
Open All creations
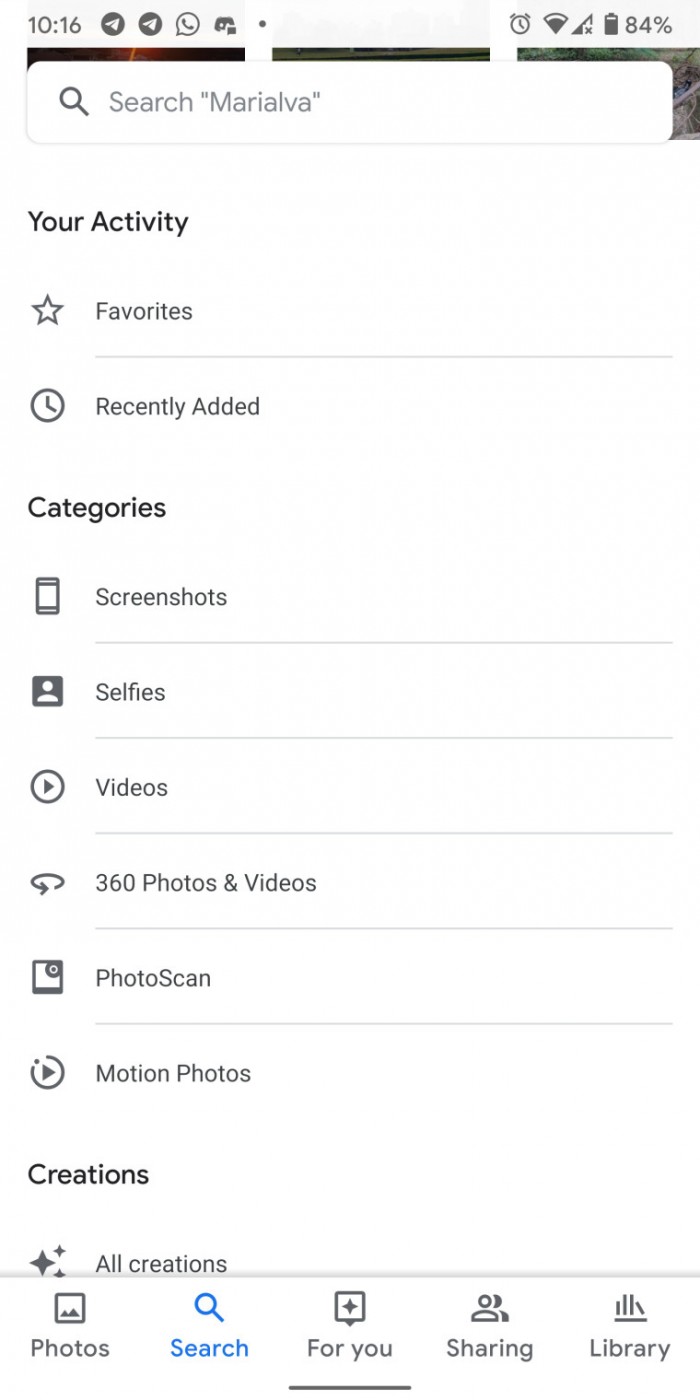(161, 1263)
